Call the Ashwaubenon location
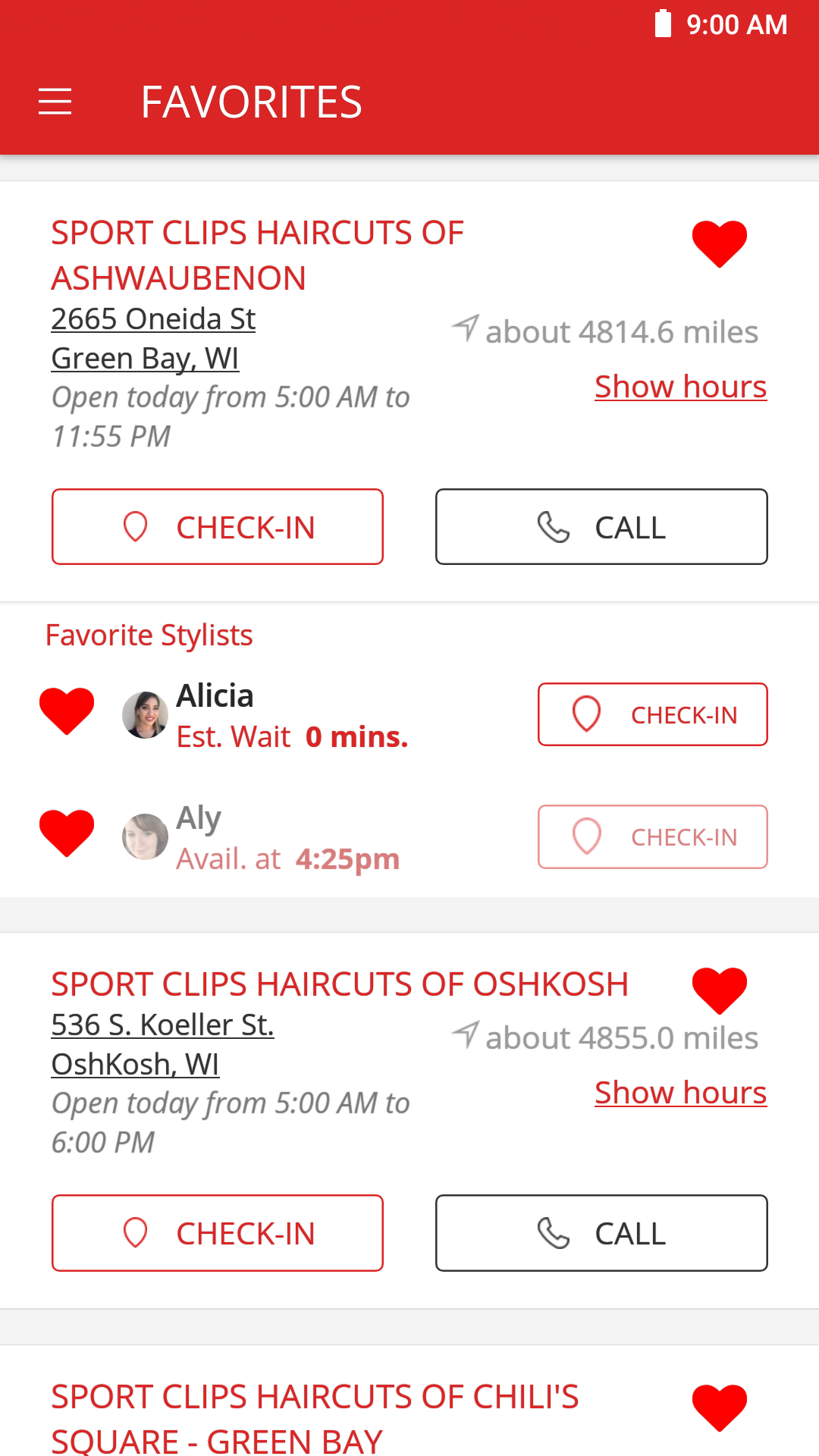This screenshot has height=1456, width=819. click(x=601, y=527)
